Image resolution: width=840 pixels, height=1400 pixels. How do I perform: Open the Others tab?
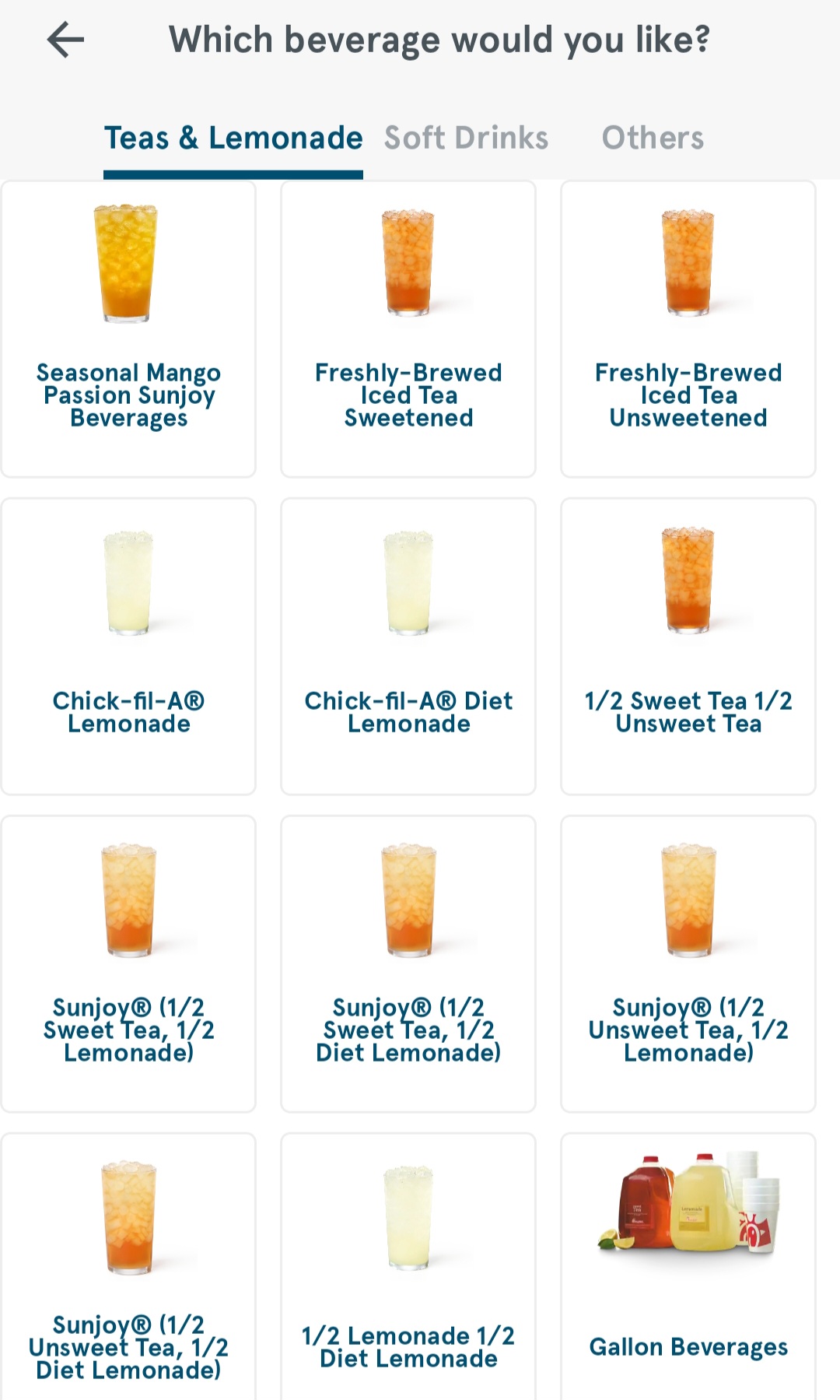coord(653,138)
